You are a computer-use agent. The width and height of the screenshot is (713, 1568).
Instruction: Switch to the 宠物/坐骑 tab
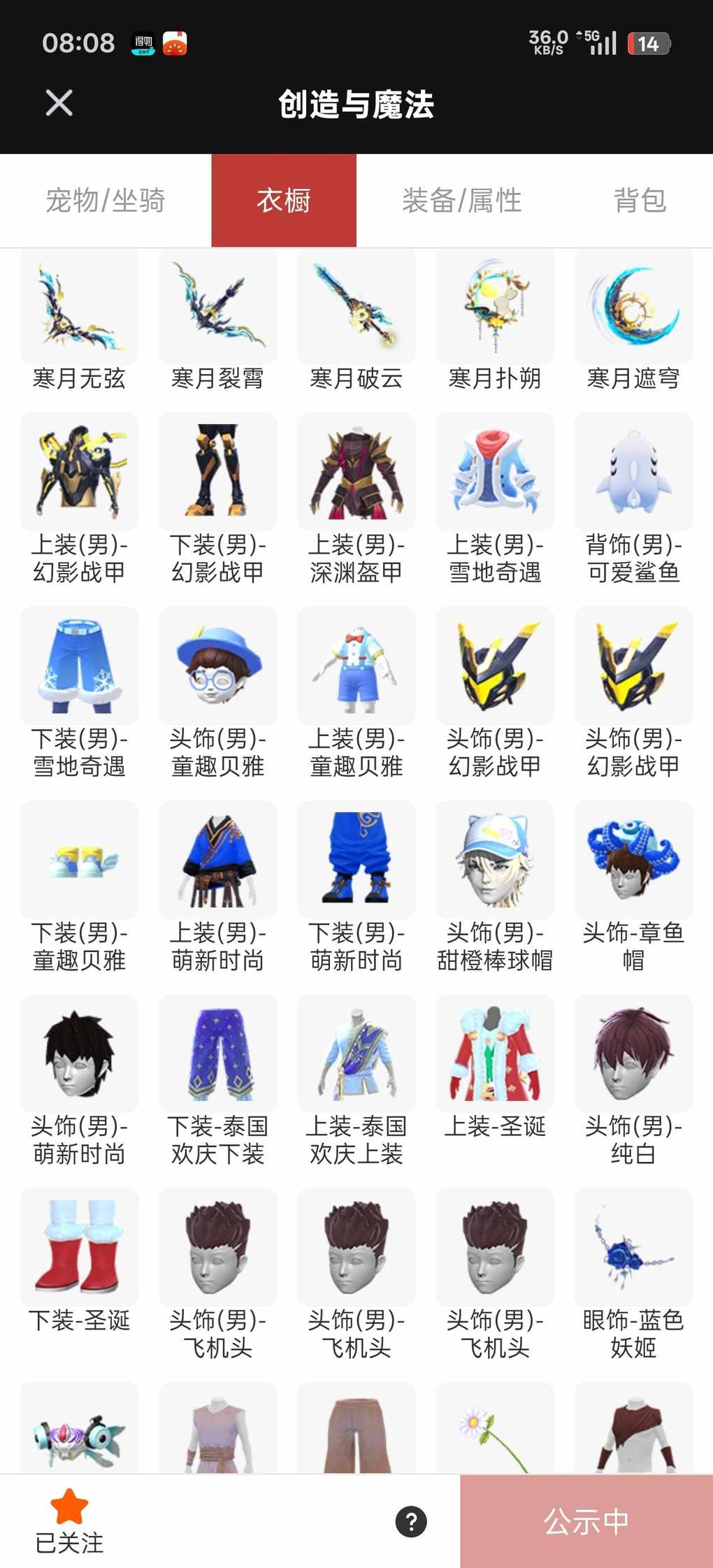pos(106,201)
